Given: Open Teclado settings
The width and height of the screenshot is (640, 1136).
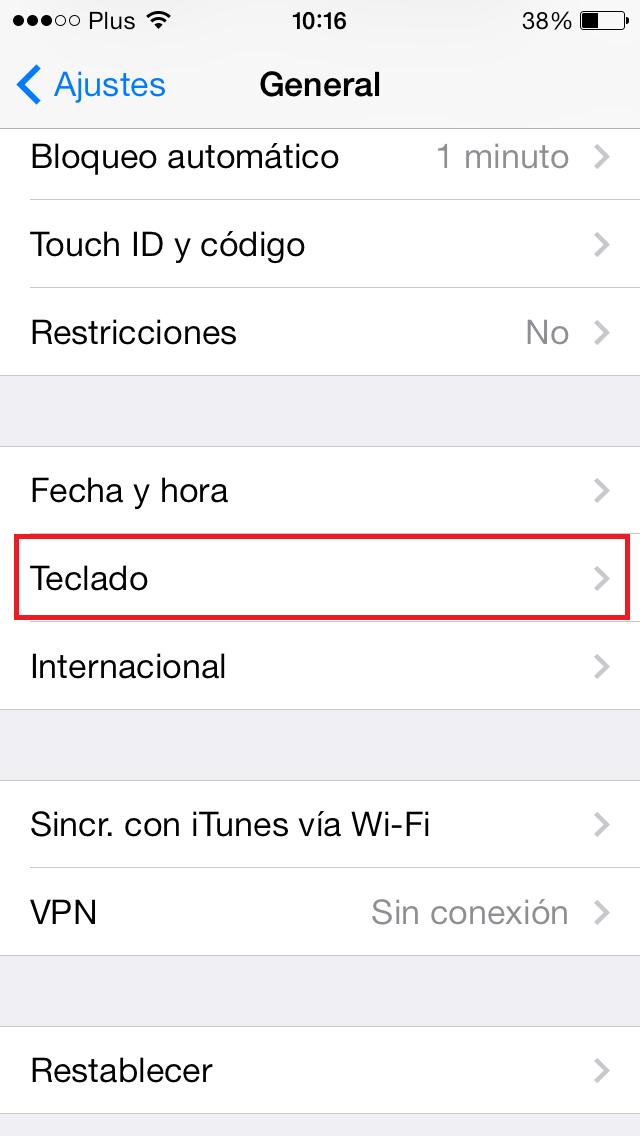Looking at the screenshot, I should 320,578.
